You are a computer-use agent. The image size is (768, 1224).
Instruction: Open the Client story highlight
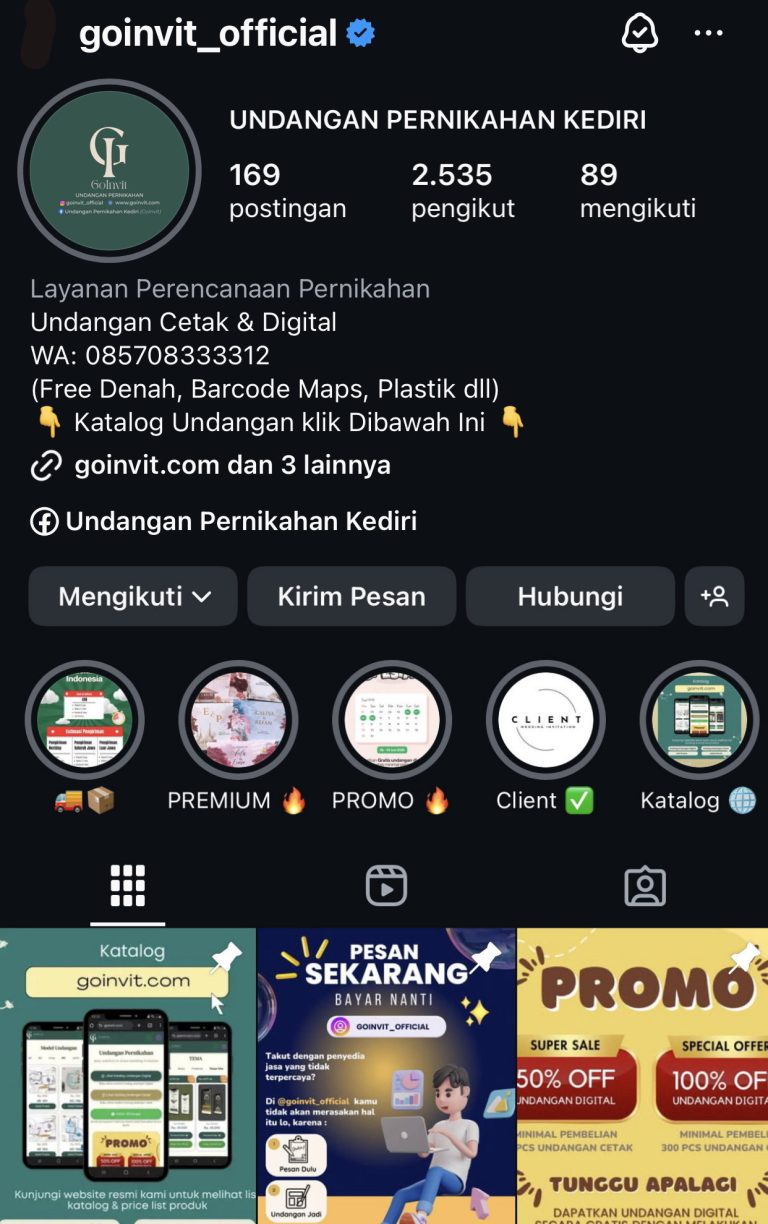(x=546, y=721)
